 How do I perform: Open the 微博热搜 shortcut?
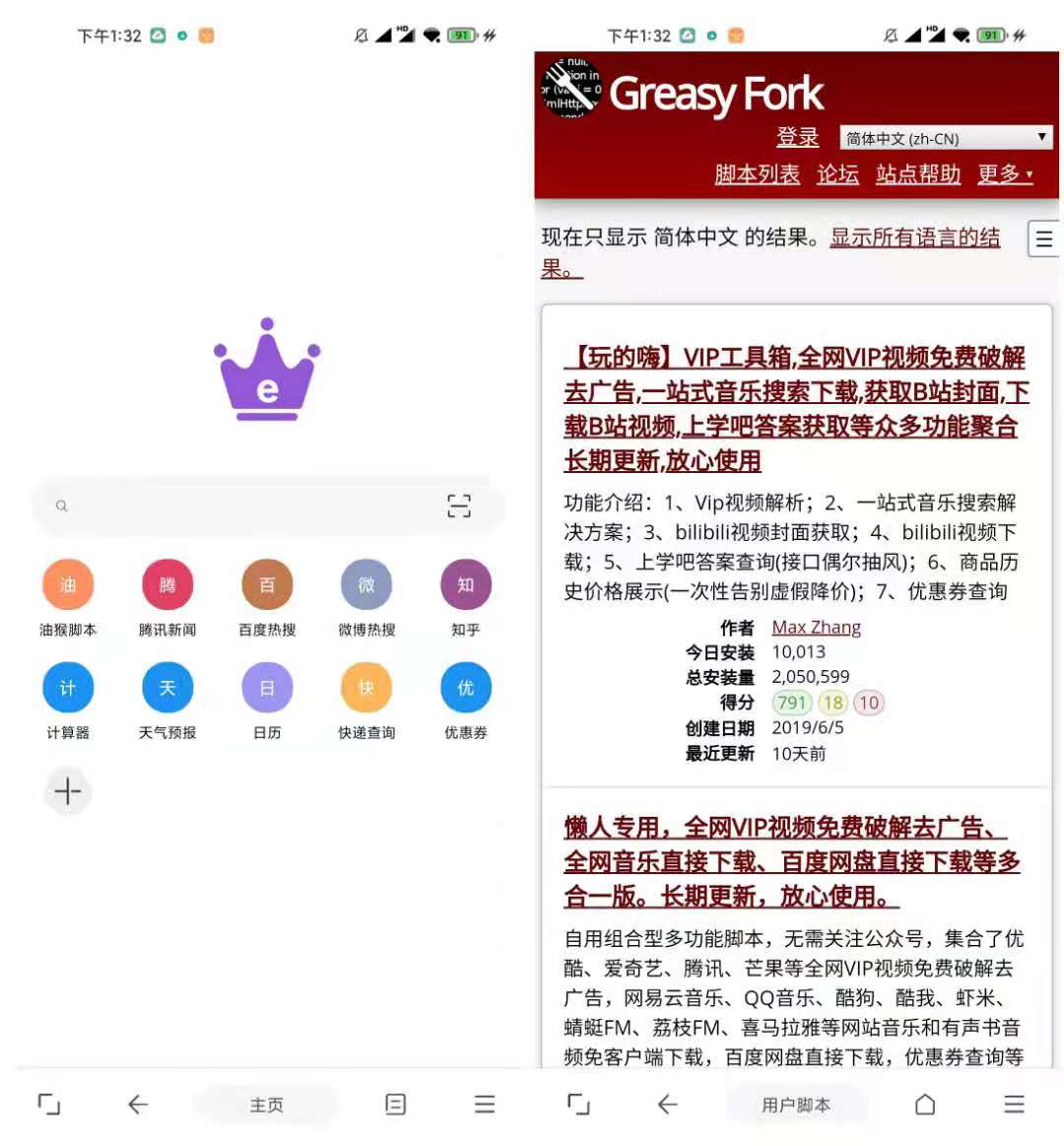(x=366, y=585)
